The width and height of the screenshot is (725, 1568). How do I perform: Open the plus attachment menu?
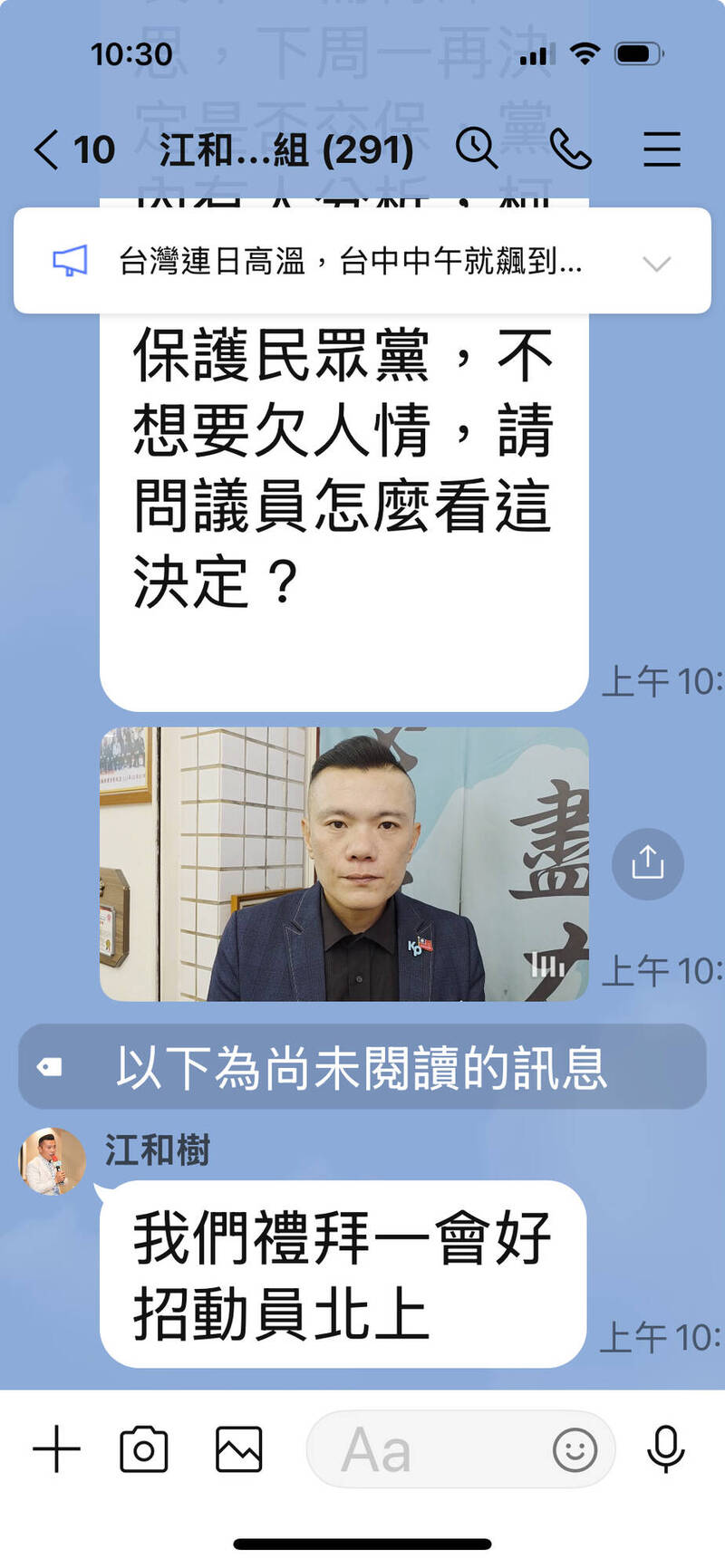(57, 1449)
